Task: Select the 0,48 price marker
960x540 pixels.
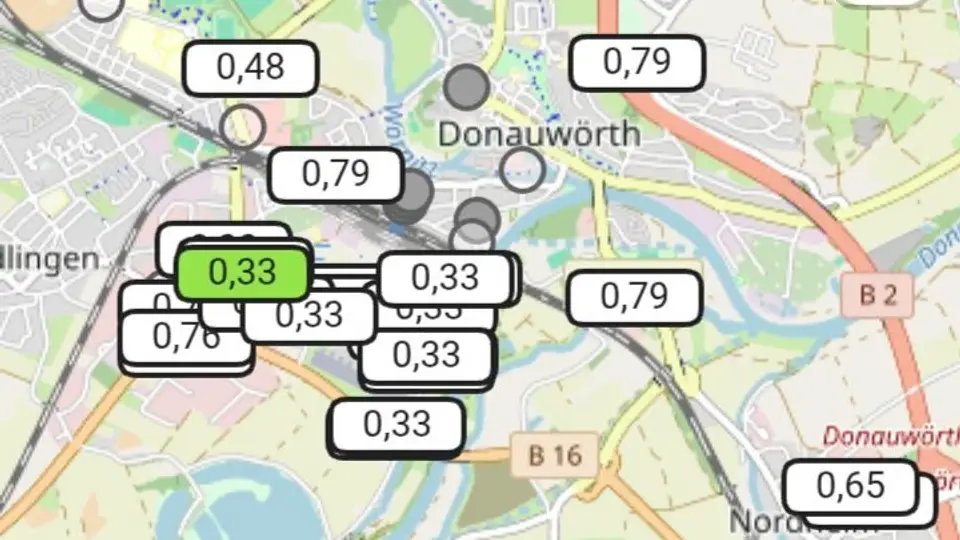Action: pyautogui.click(x=251, y=68)
